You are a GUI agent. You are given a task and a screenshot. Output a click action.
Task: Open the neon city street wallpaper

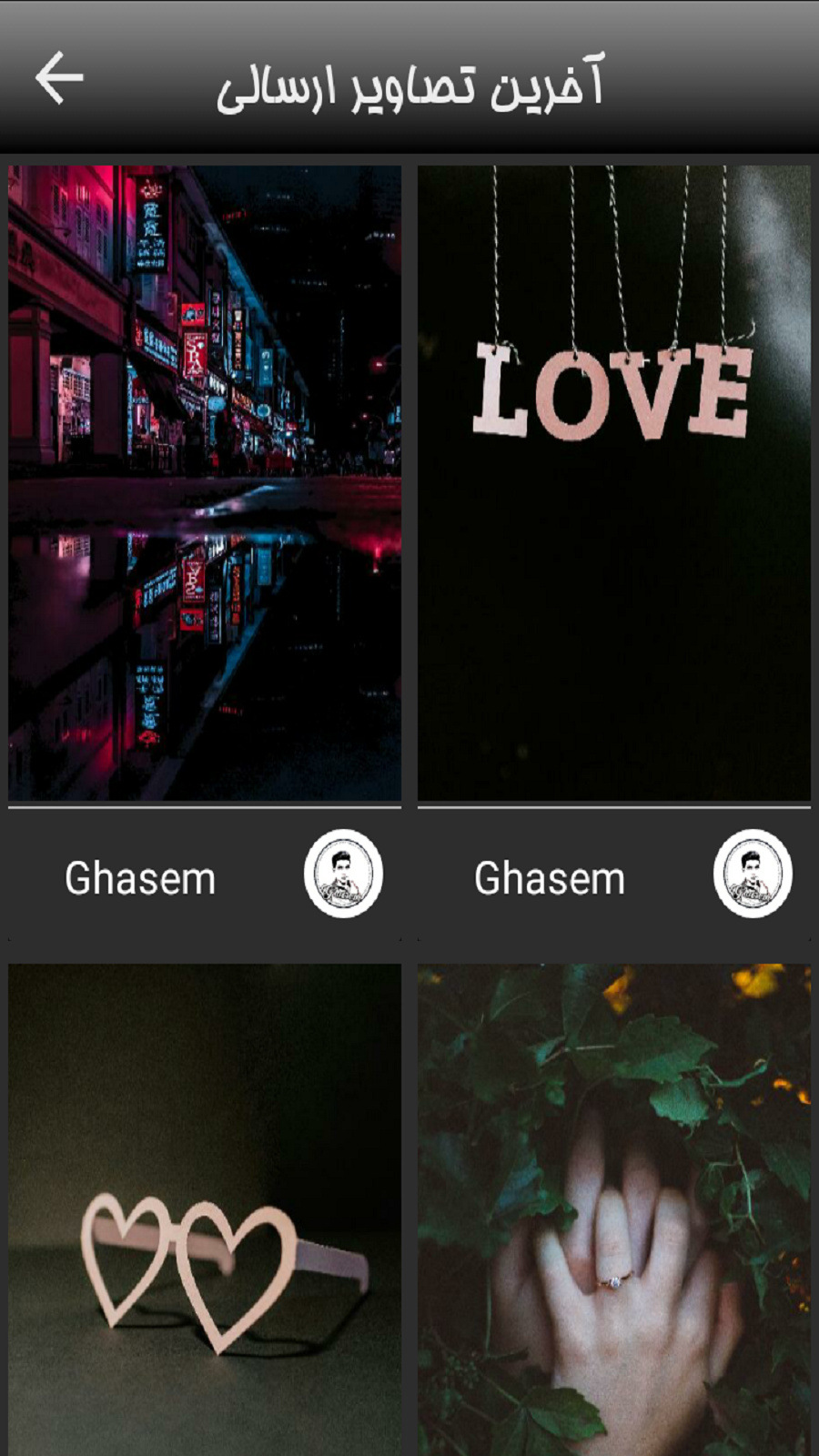(205, 482)
